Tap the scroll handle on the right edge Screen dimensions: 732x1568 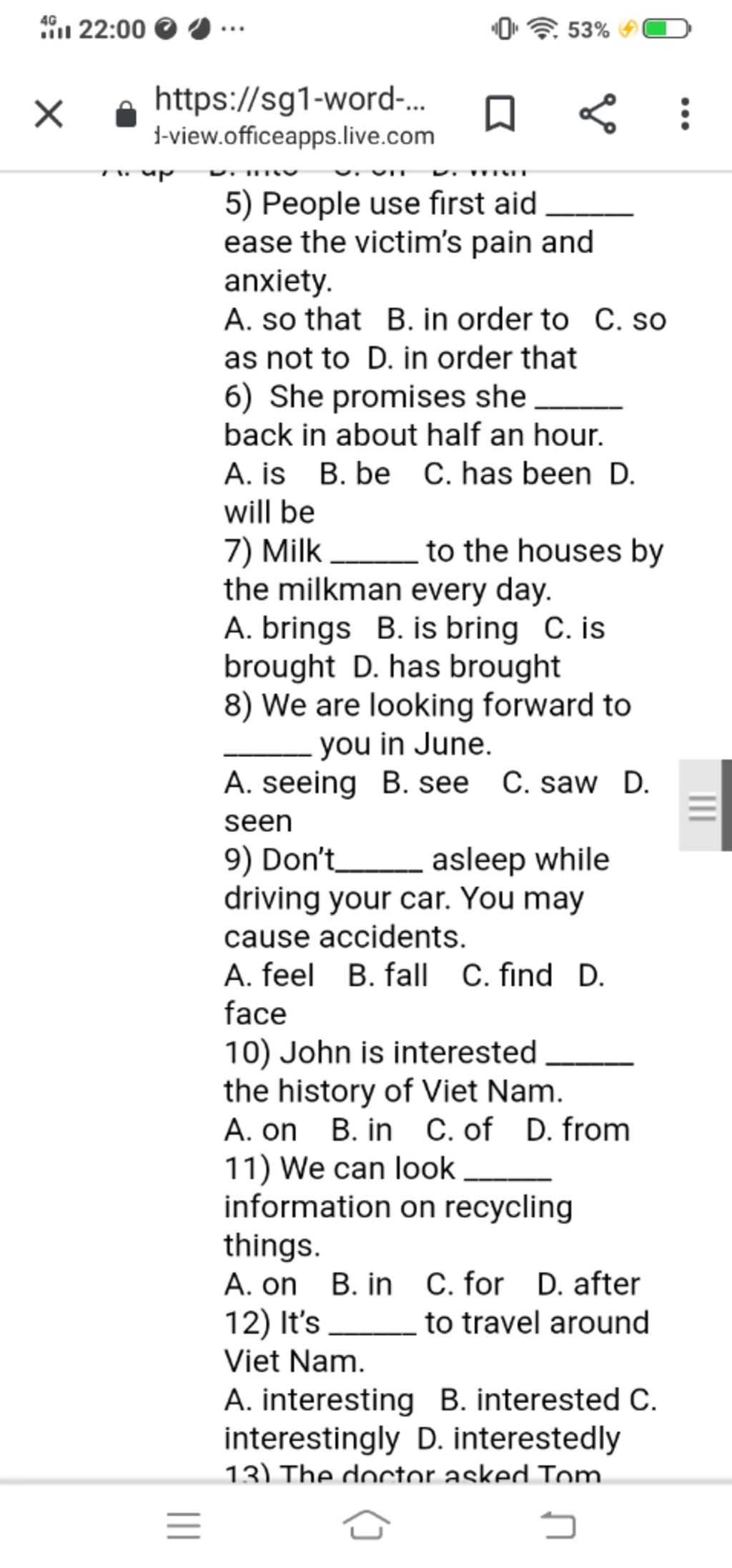pos(703,806)
